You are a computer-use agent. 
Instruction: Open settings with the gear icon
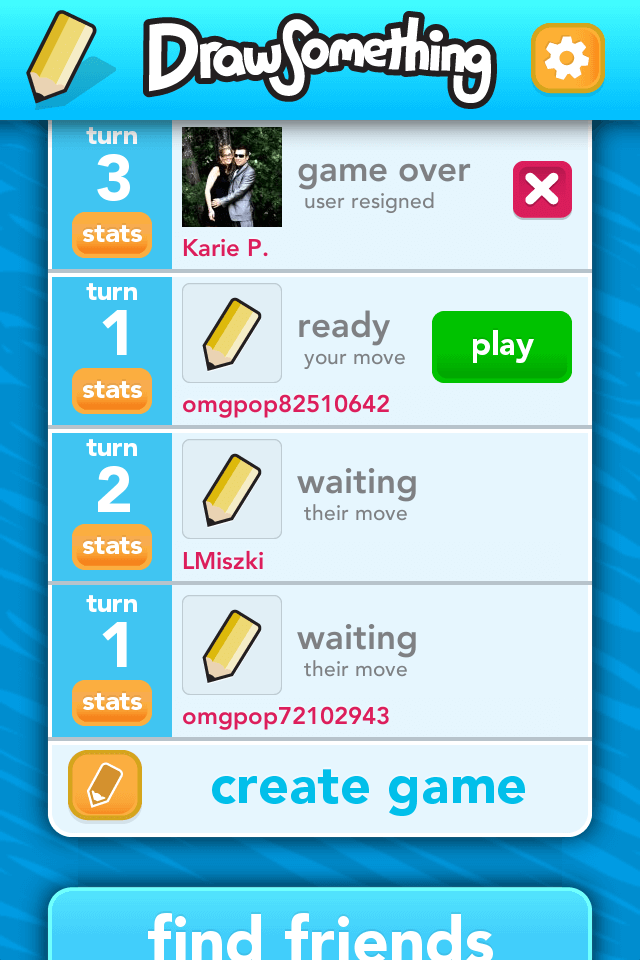(567, 59)
